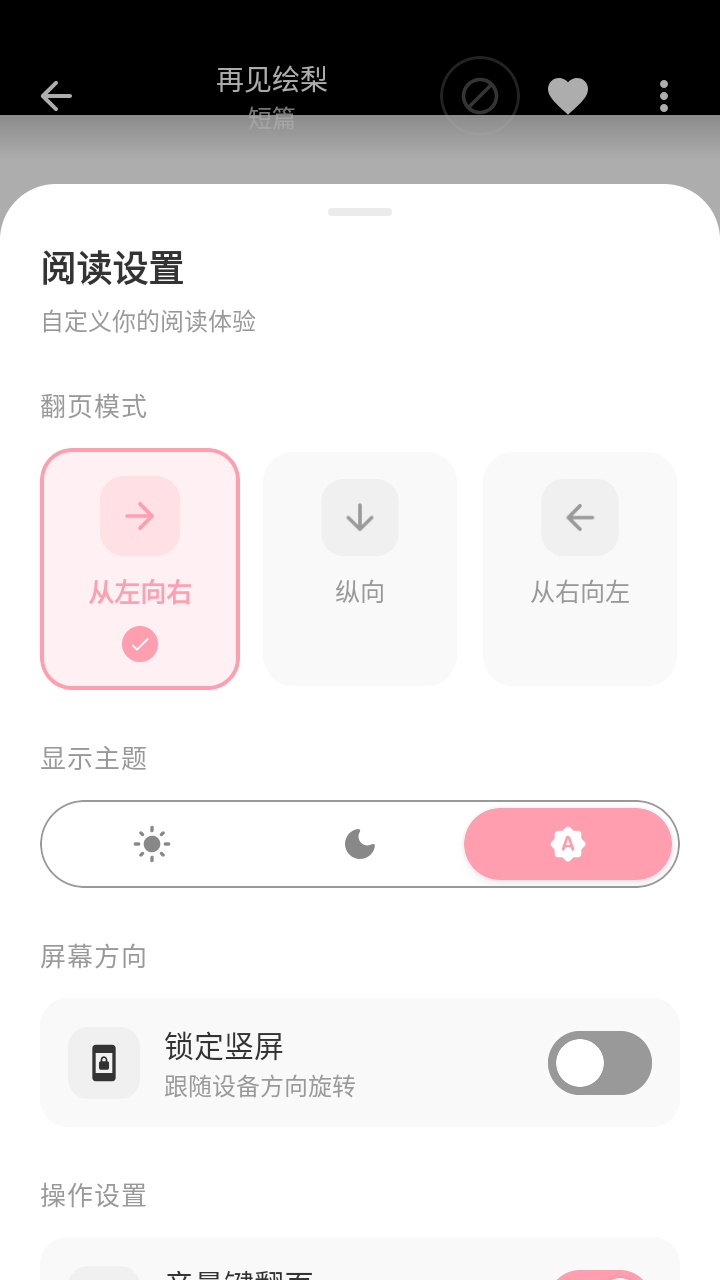Select the automatic theme option

568,844
